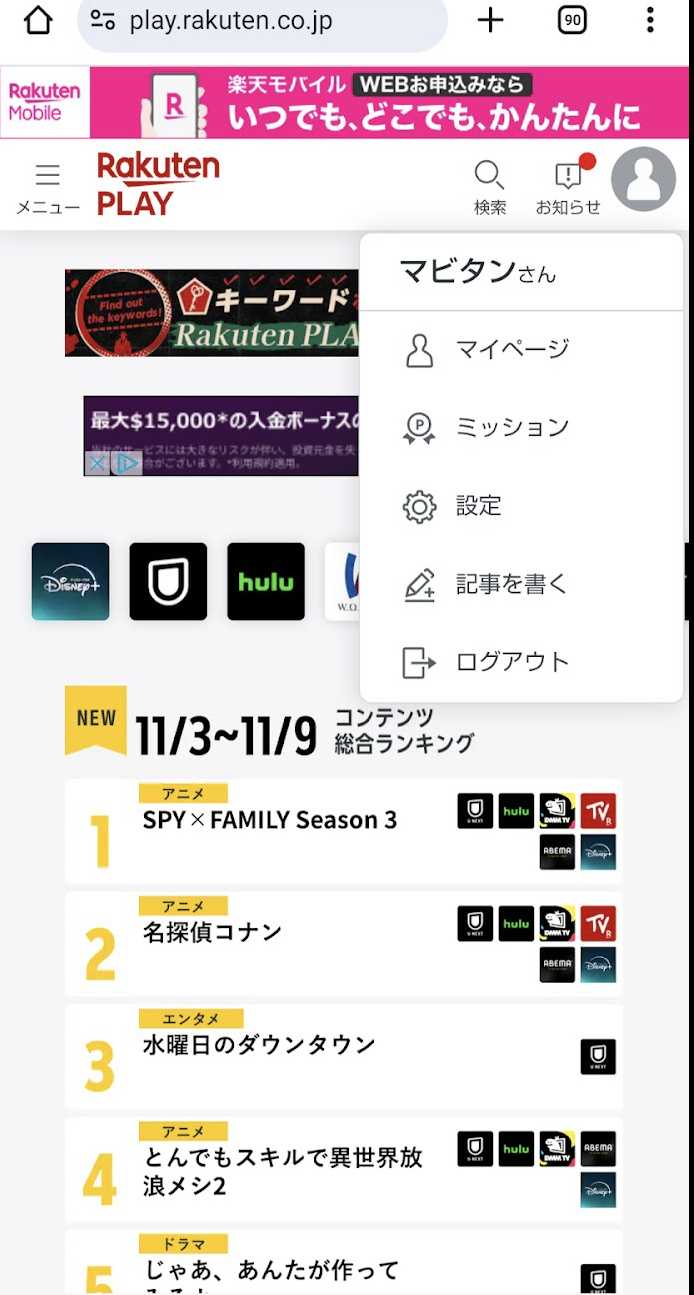Open とんでもスキルで異世界放浪メシ2 entry

282,1171
